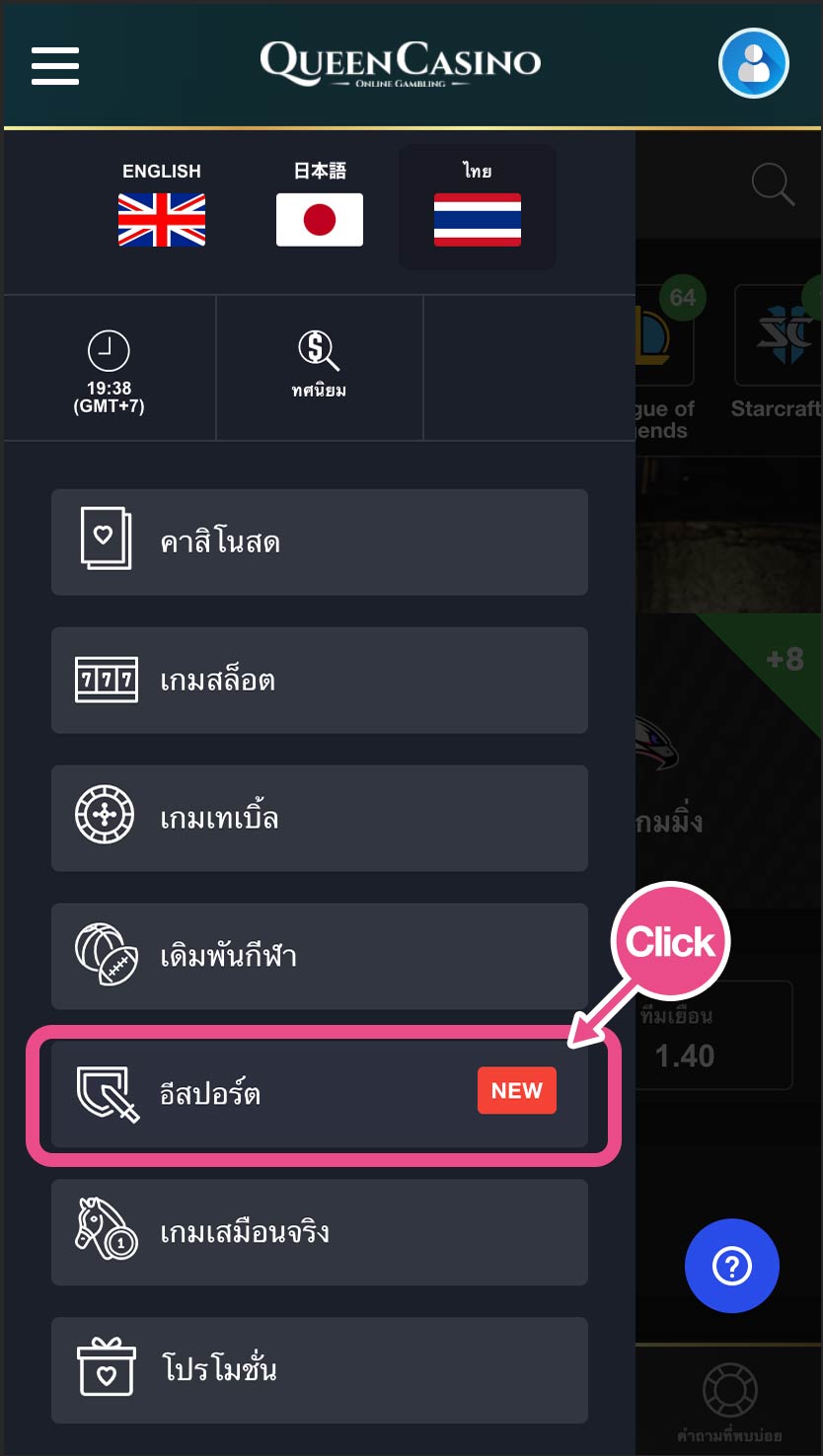Open the time zone clock setting
823x1456 pixels.
click(109, 367)
